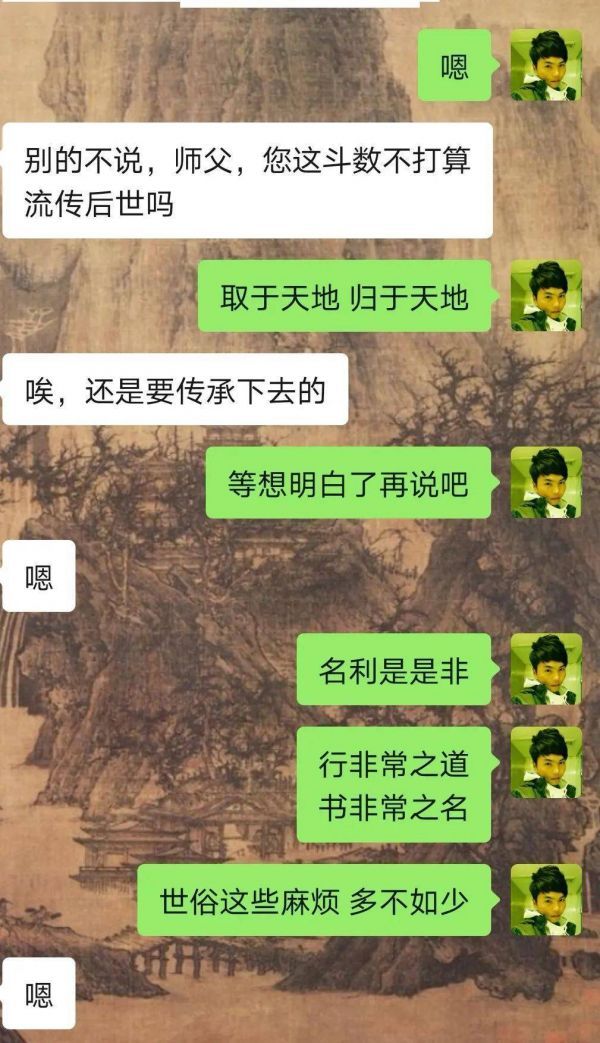The width and height of the screenshot is (600, 1043).
Task: Tap the avatar beside the top 嗯 reply
Action: pos(546,65)
